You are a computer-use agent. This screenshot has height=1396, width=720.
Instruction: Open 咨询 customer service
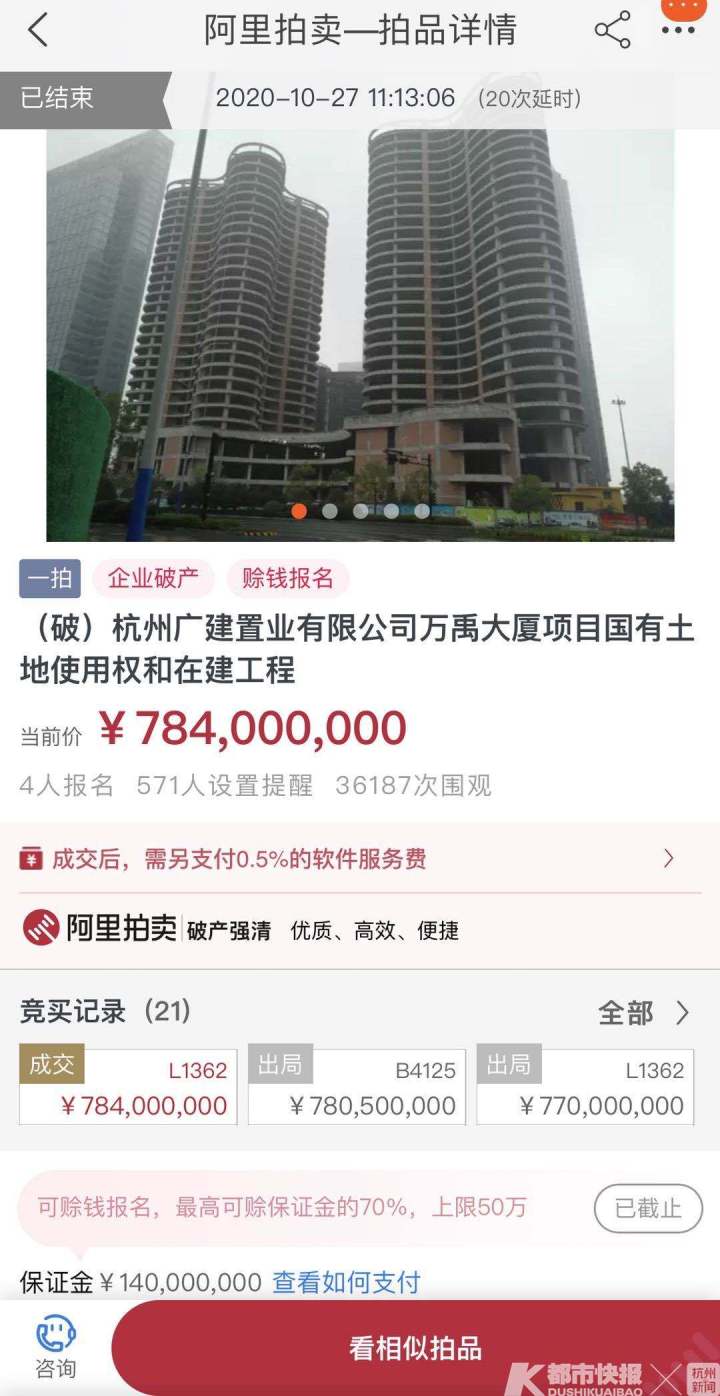click(55, 1348)
